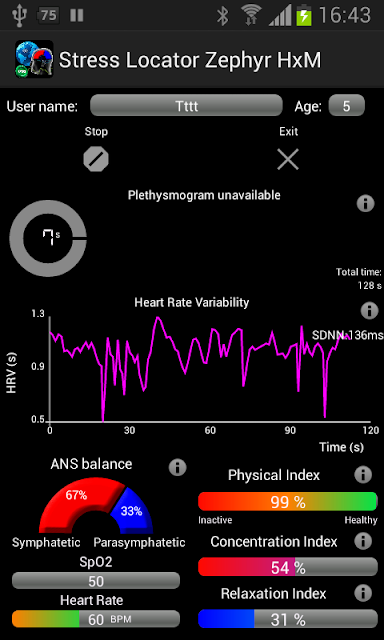Viewport: 384px width, 640px height.
Task: Edit the user name field Tttt
Action: tap(186, 106)
